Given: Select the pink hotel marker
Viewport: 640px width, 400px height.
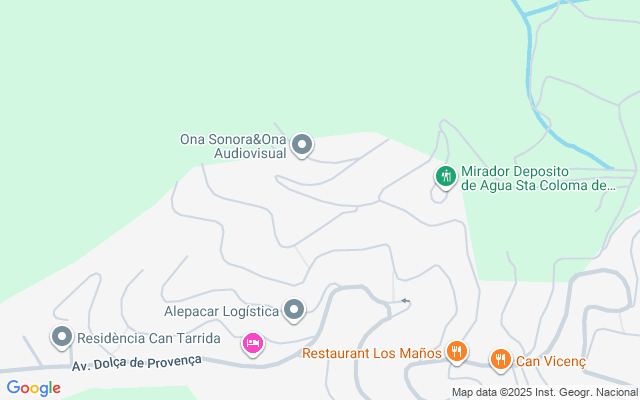Looking at the screenshot, I should click(253, 344).
